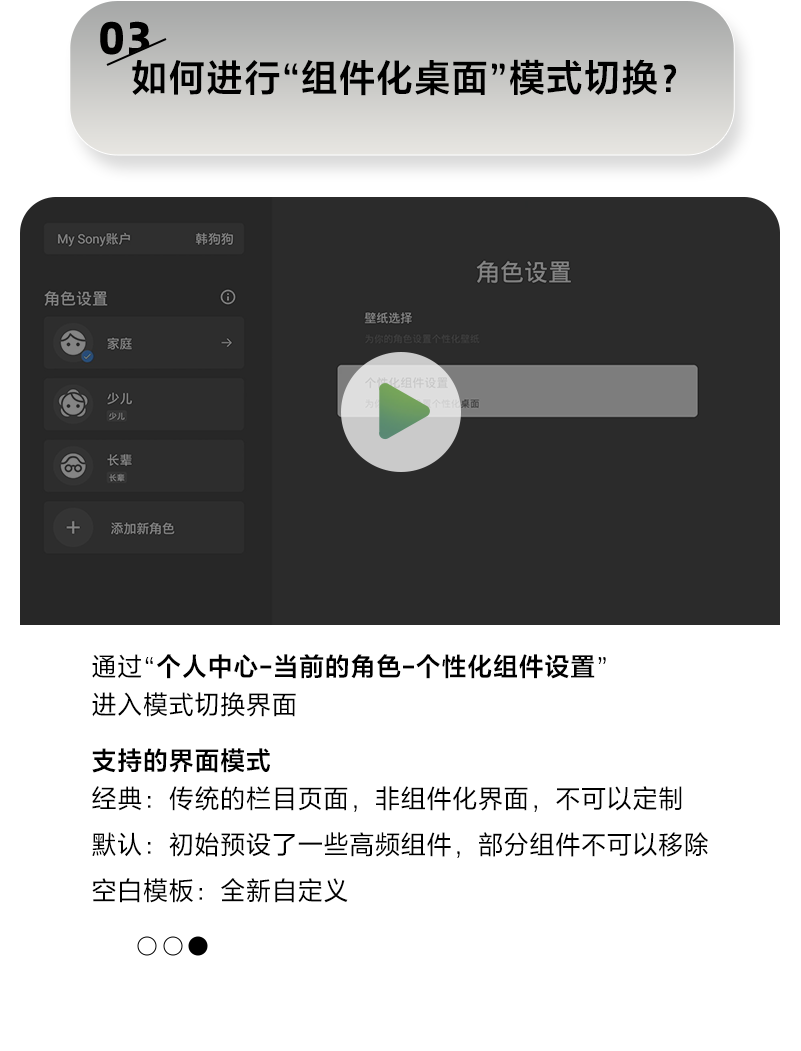Click the plus icon on 添加新角色
The height and width of the screenshot is (1051, 801).
tap(72, 527)
